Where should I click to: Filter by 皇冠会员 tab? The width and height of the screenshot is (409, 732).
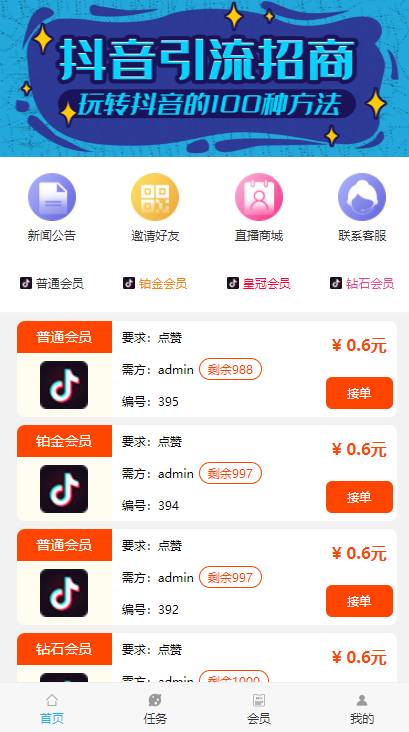(259, 283)
